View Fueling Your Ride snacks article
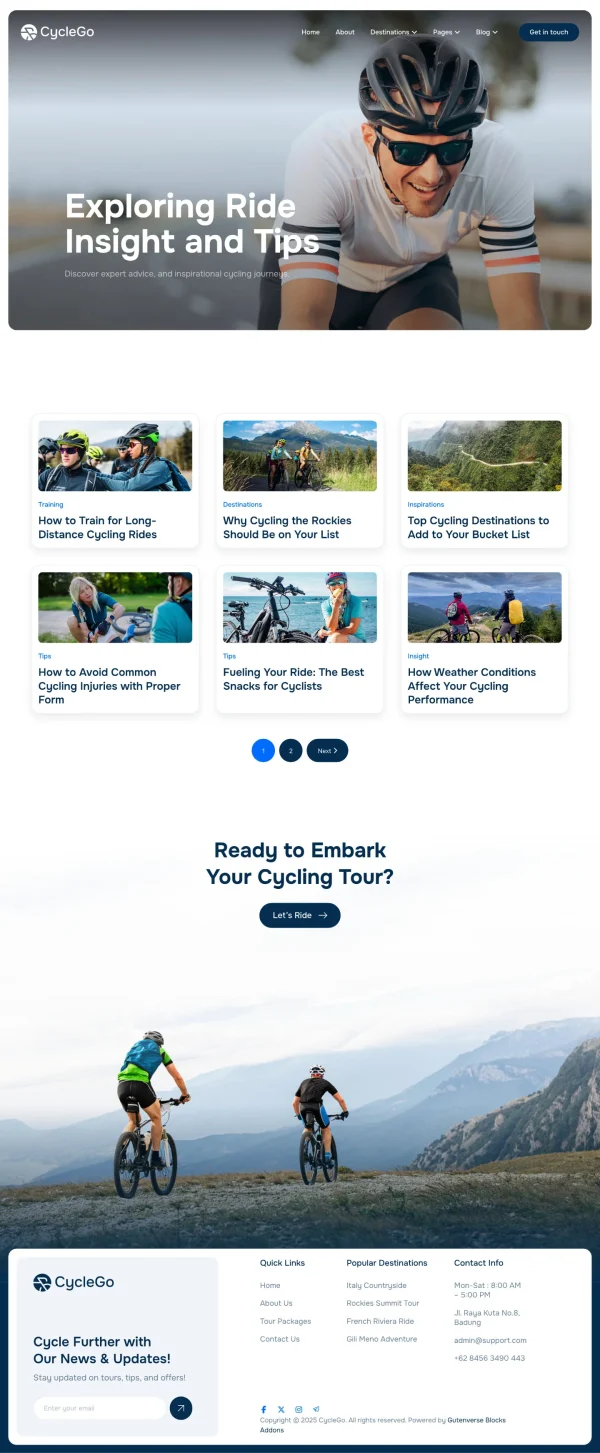The image size is (600, 1453). pyautogui.click(x=293, y=679)
